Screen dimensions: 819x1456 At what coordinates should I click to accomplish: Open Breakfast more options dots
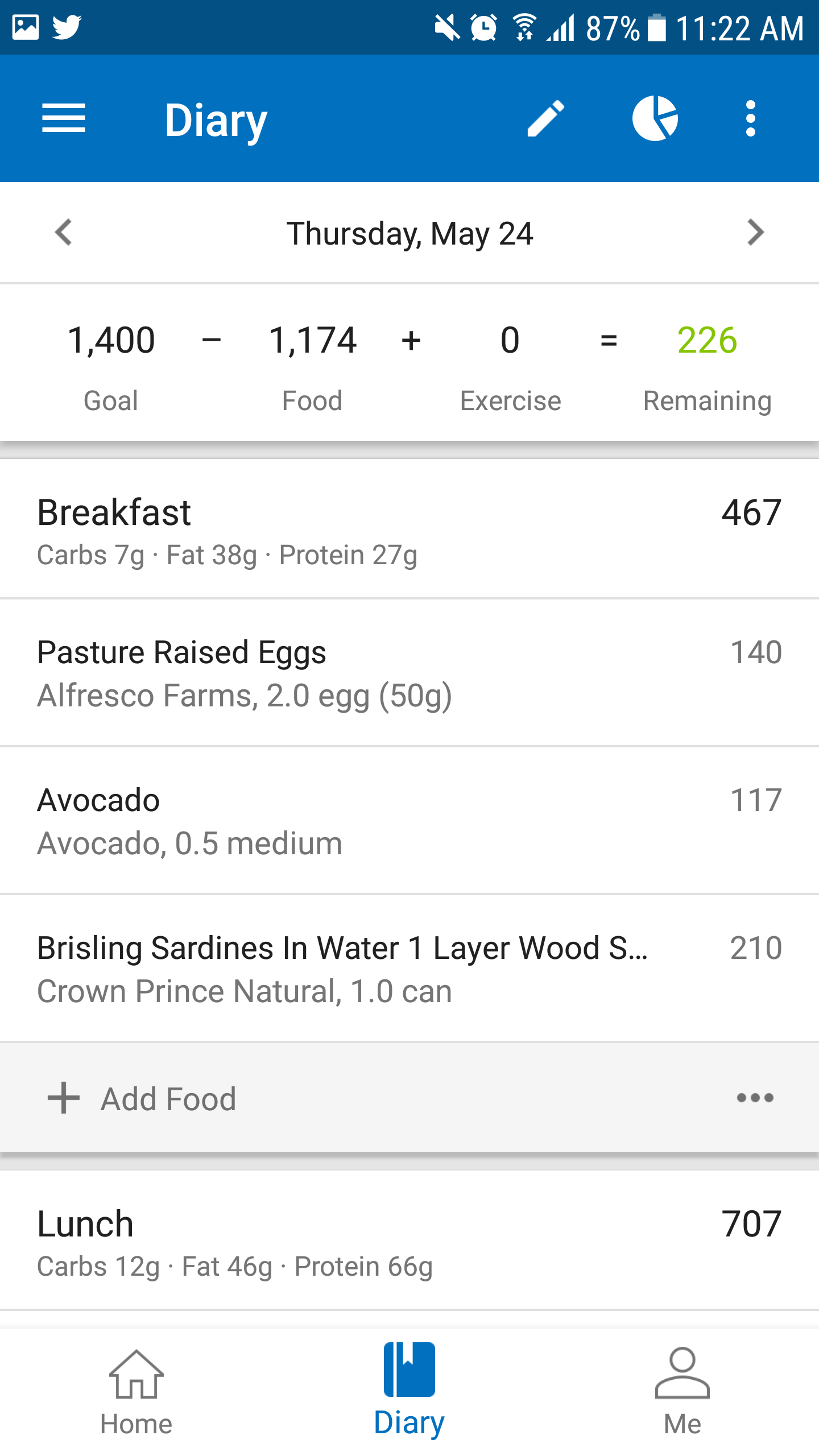pyautogui.click(x=755, y=1098)
